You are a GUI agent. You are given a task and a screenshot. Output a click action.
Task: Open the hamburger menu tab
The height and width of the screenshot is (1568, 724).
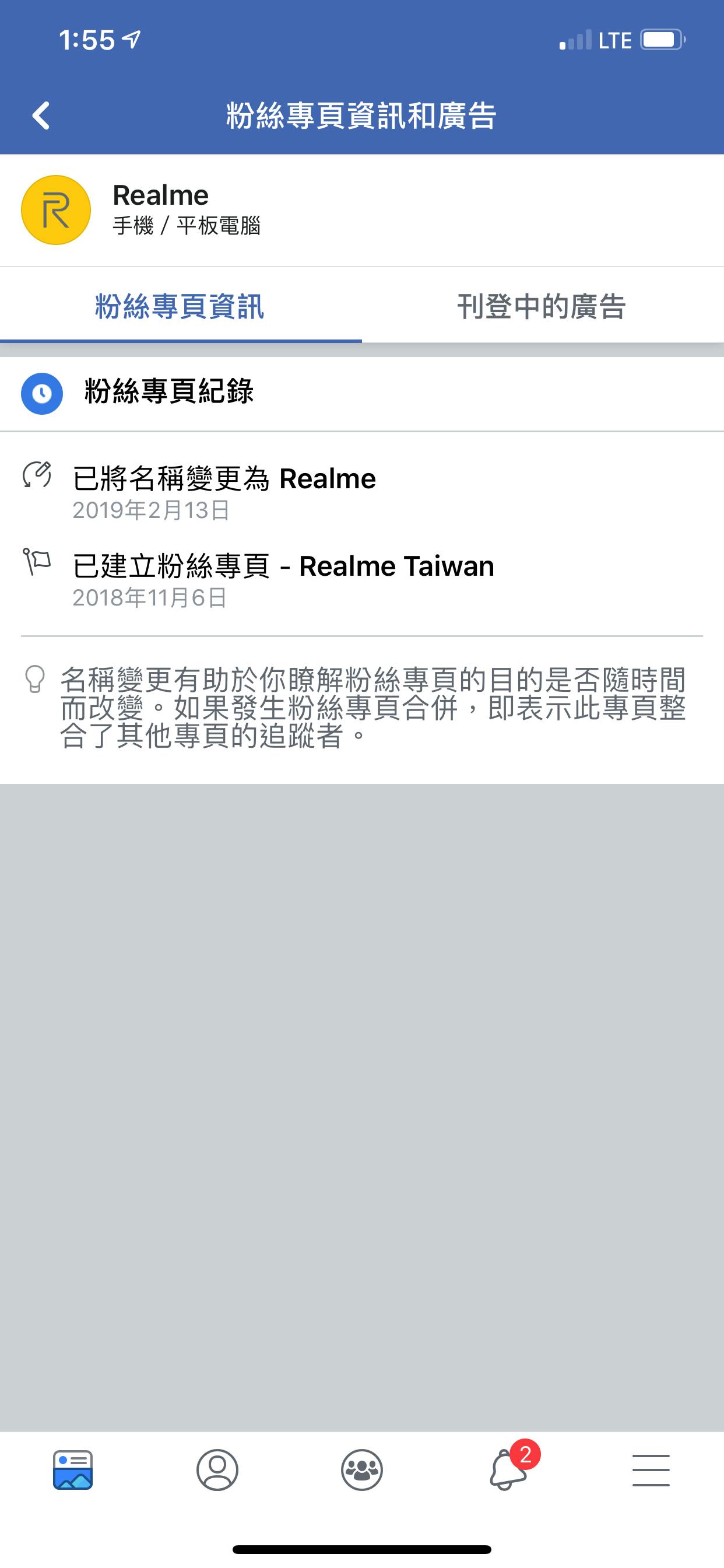[651, 1470]
